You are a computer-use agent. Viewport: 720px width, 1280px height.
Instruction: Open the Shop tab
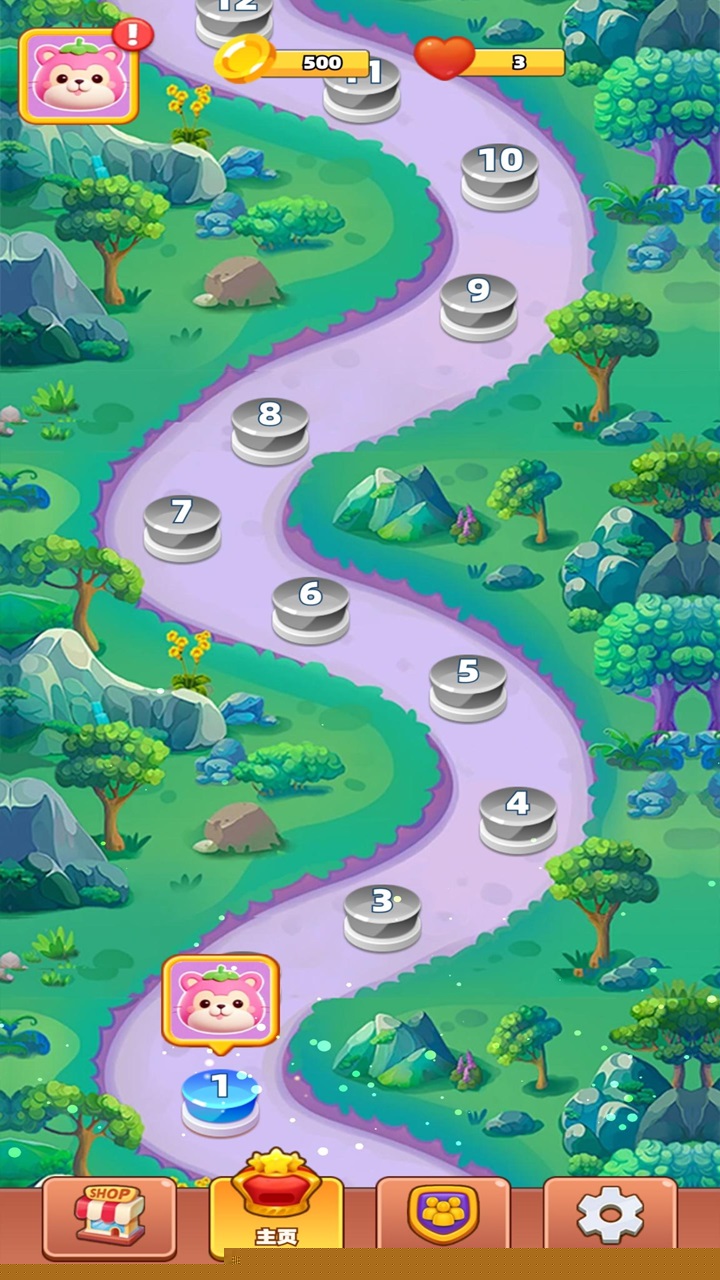(109, 1217)
